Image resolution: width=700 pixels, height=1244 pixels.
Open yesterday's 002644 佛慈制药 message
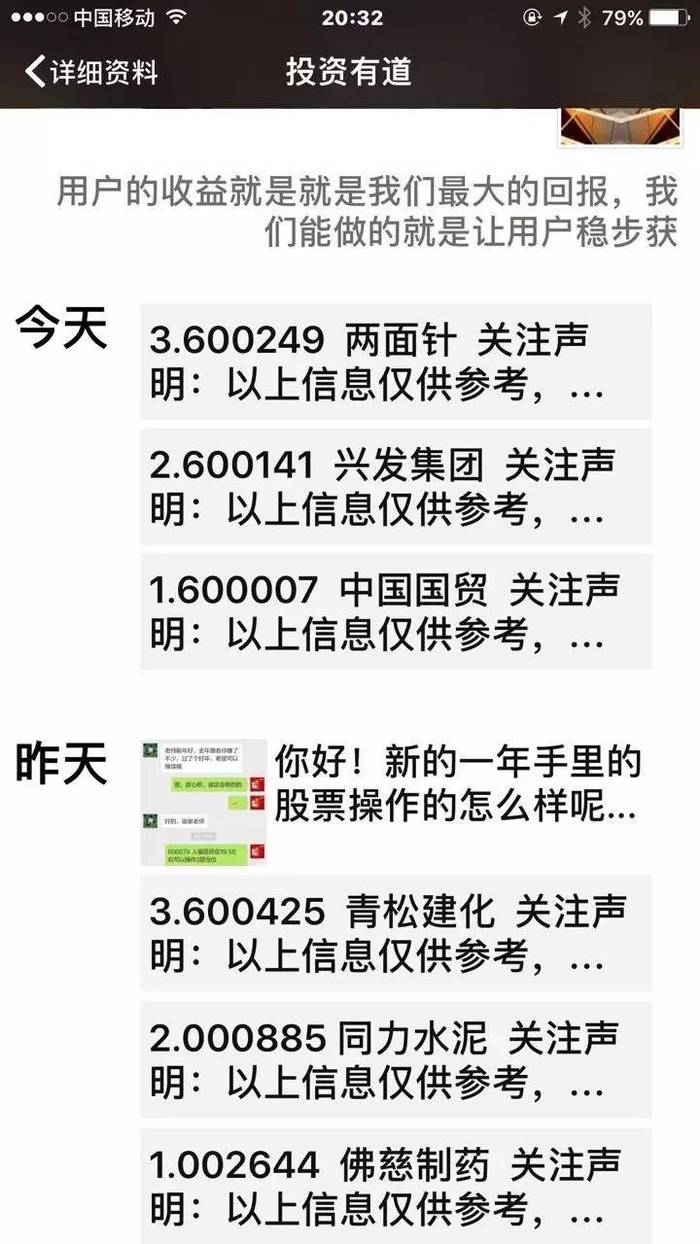point(395,1185)
